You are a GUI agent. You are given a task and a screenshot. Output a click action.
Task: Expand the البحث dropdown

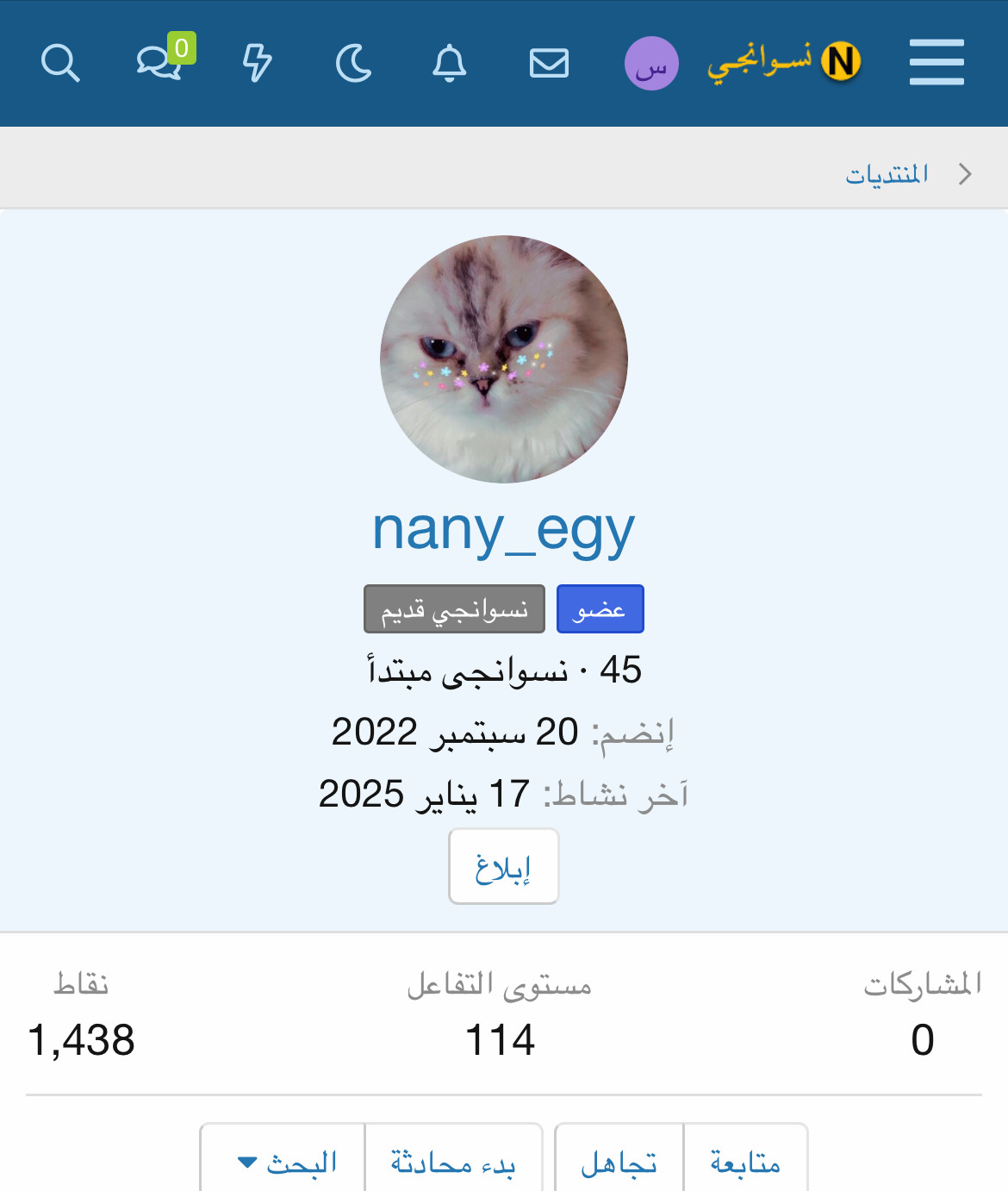tap(284, 1162)
